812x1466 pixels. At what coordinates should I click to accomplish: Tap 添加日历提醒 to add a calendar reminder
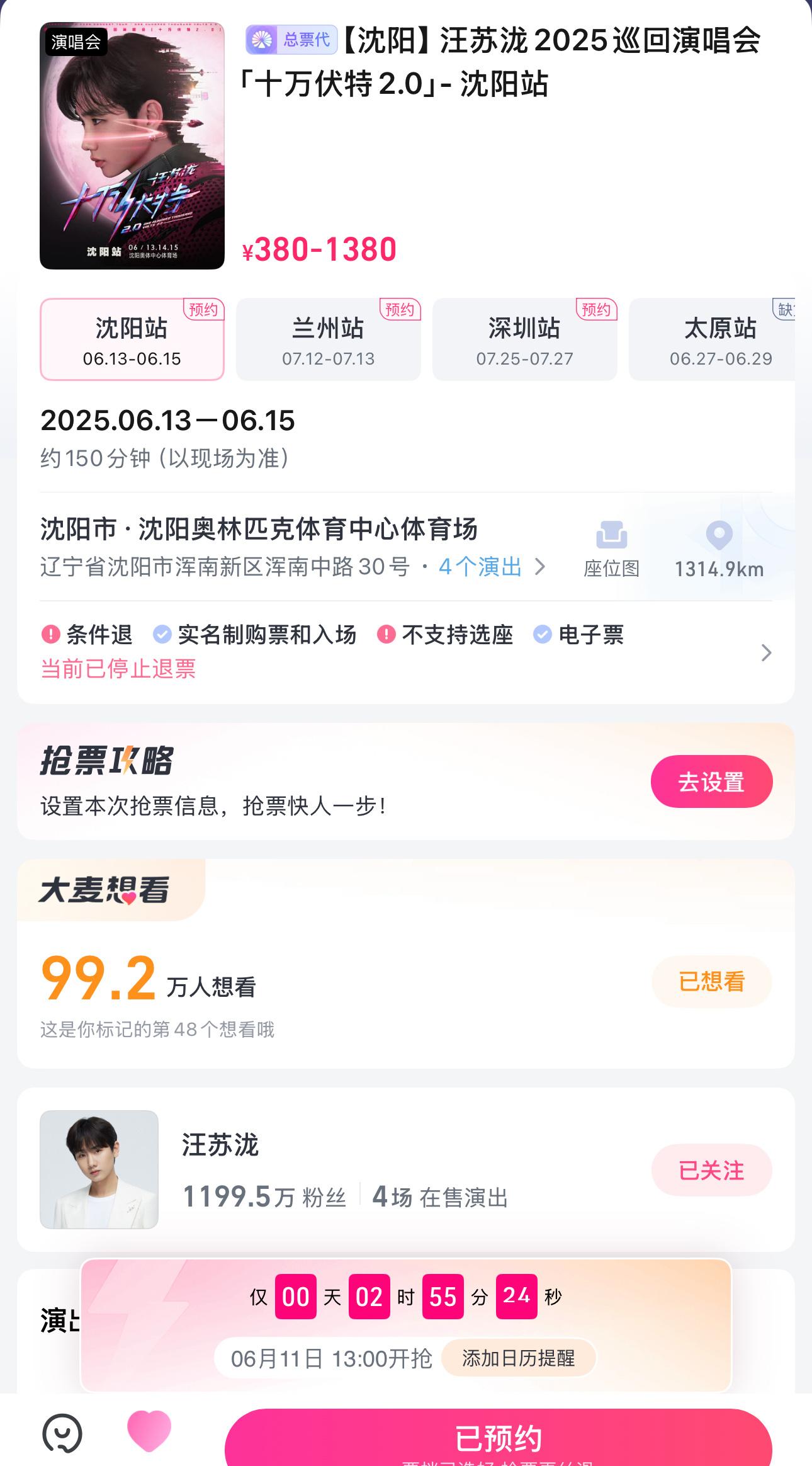tap(518, 1358)
